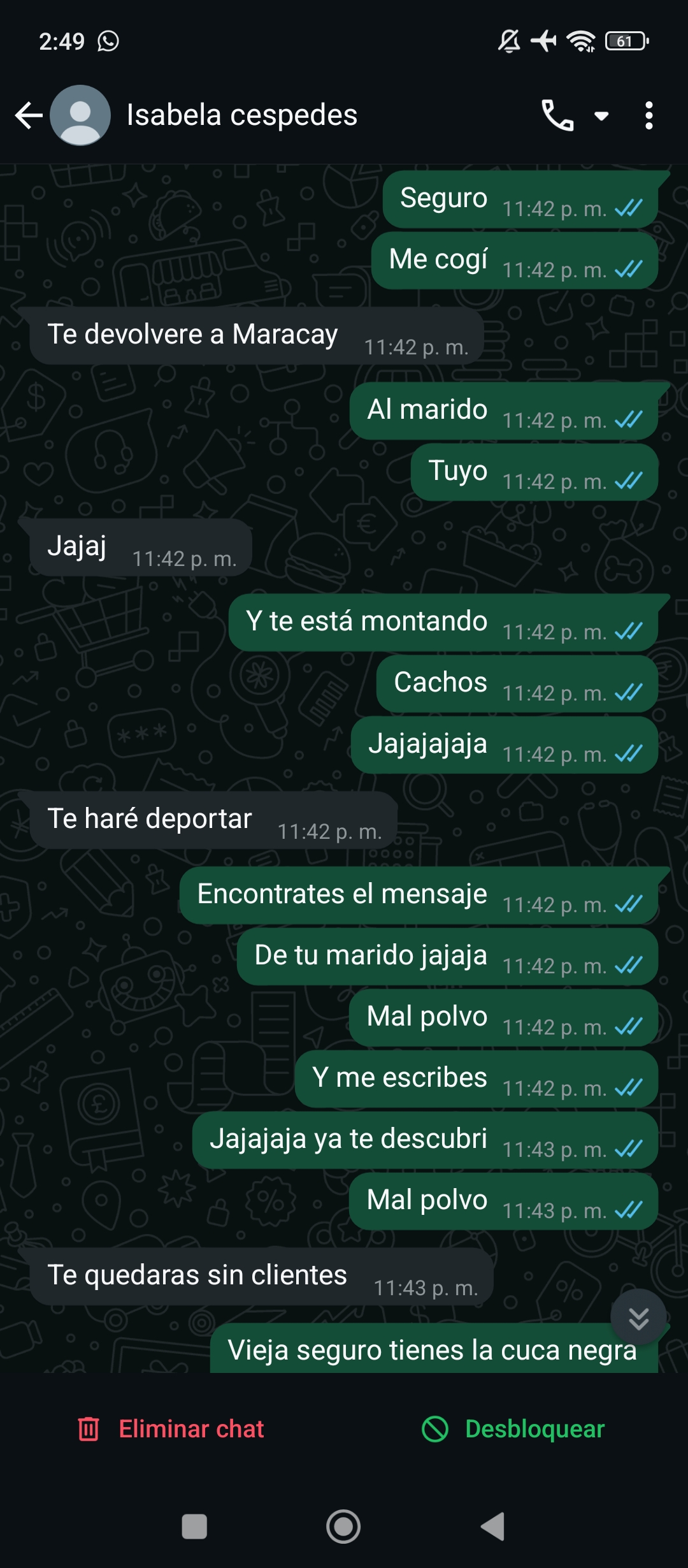Image resolution: width=688 pixels, height=1568 pixels.
Task: Go to the home screen via circle button
Action: (343, 1527)
